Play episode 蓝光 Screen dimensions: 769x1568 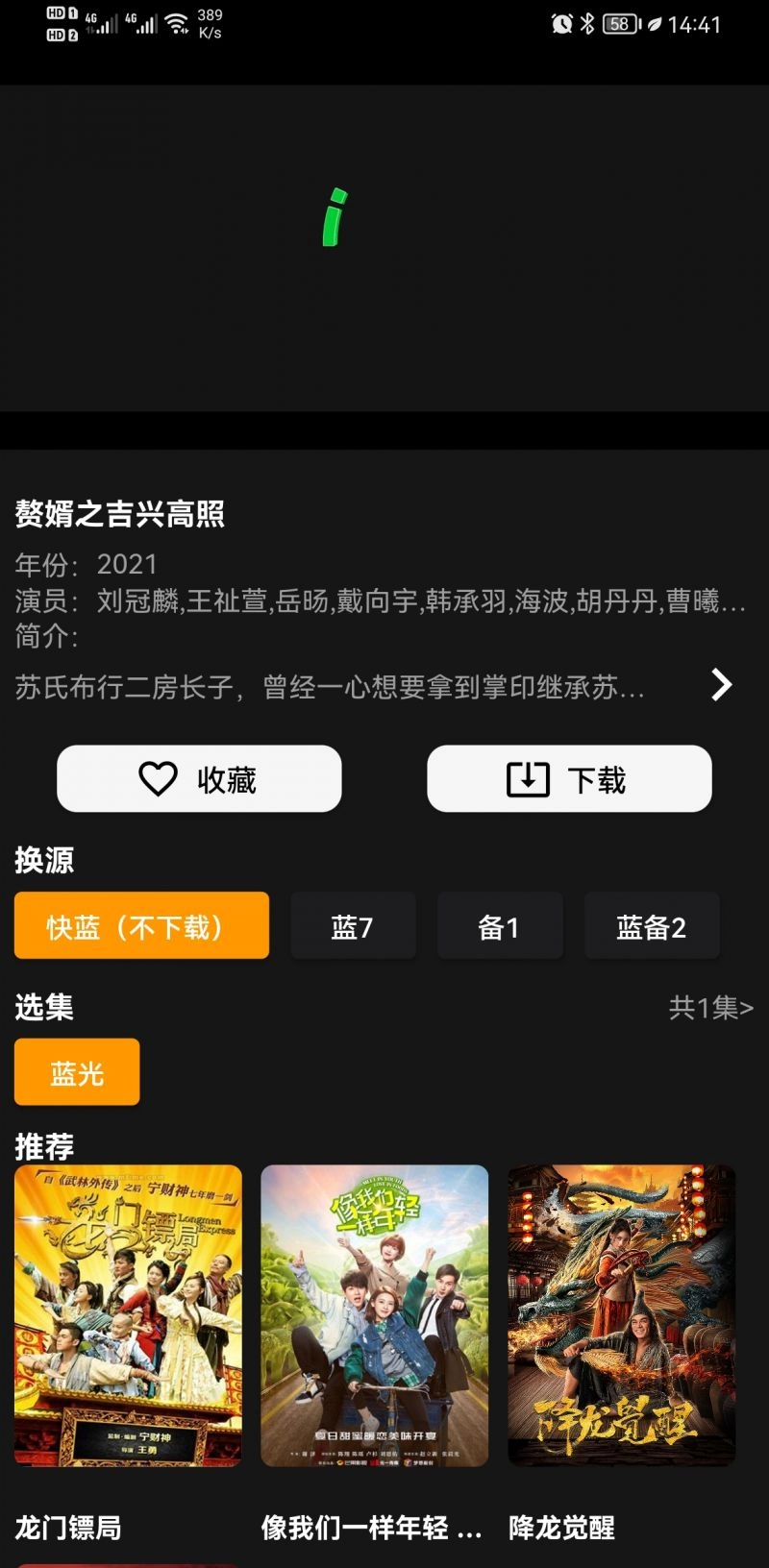pos(77,1071)
